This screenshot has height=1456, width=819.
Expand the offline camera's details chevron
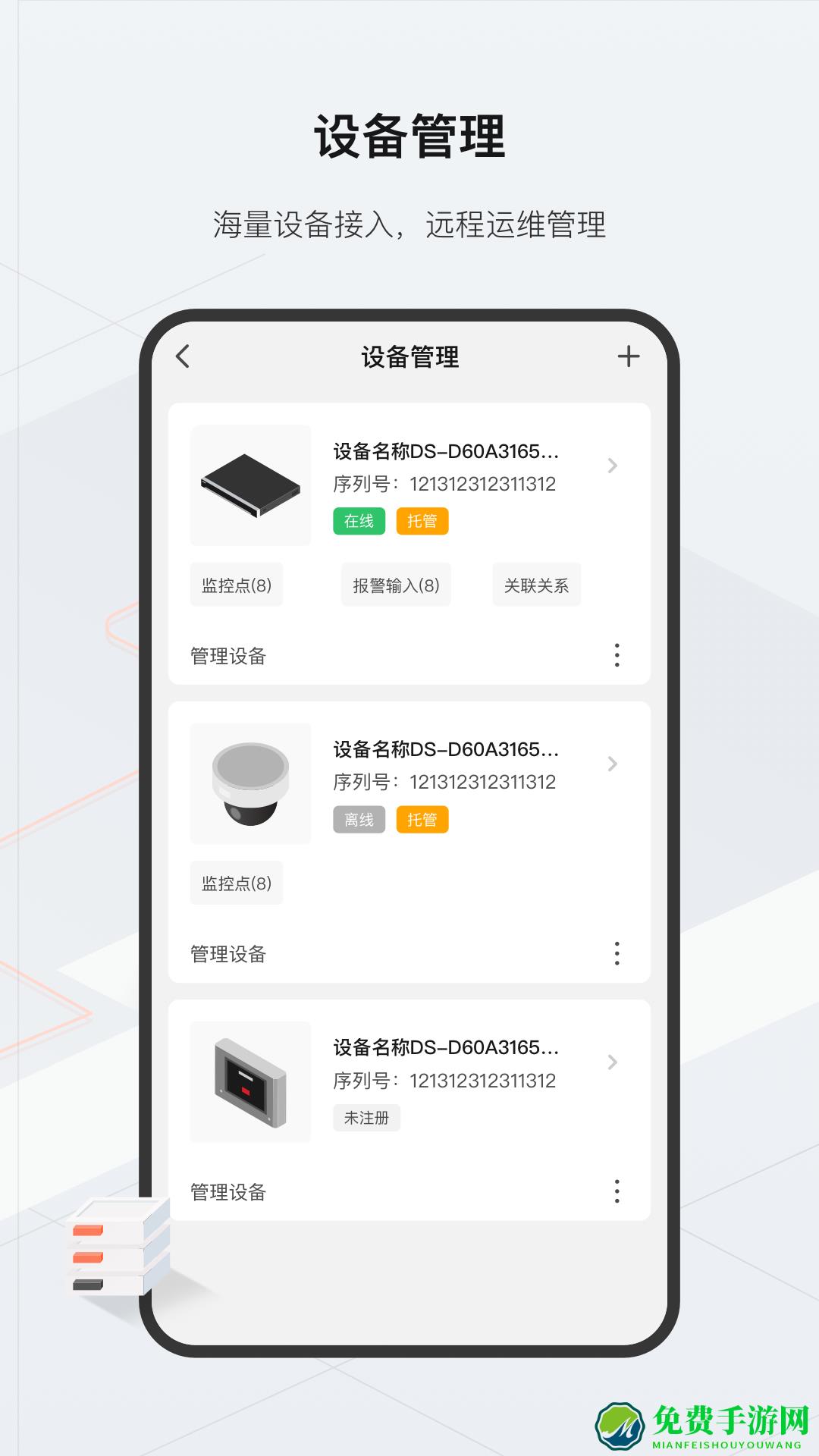[611, 764]
